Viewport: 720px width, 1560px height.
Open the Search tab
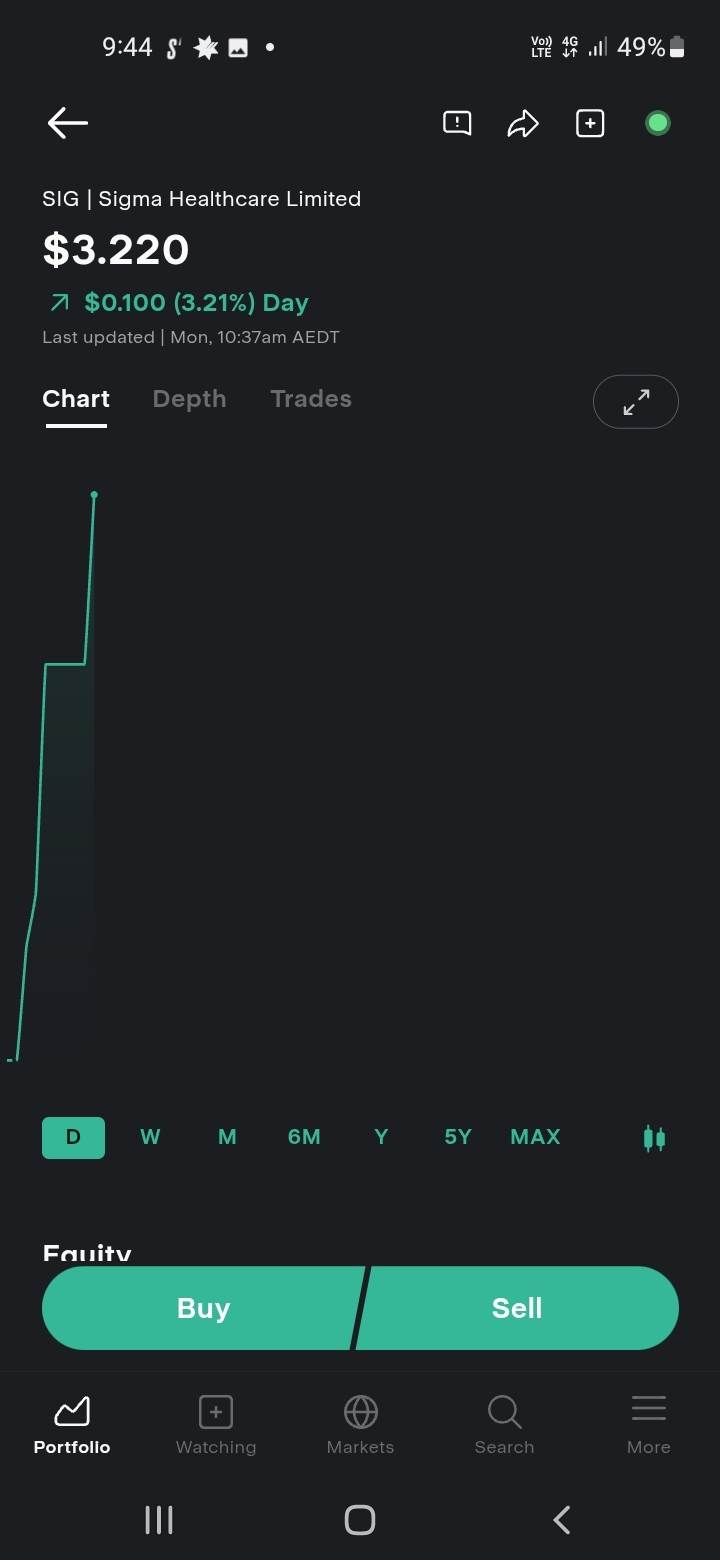tap(504, 1425)
